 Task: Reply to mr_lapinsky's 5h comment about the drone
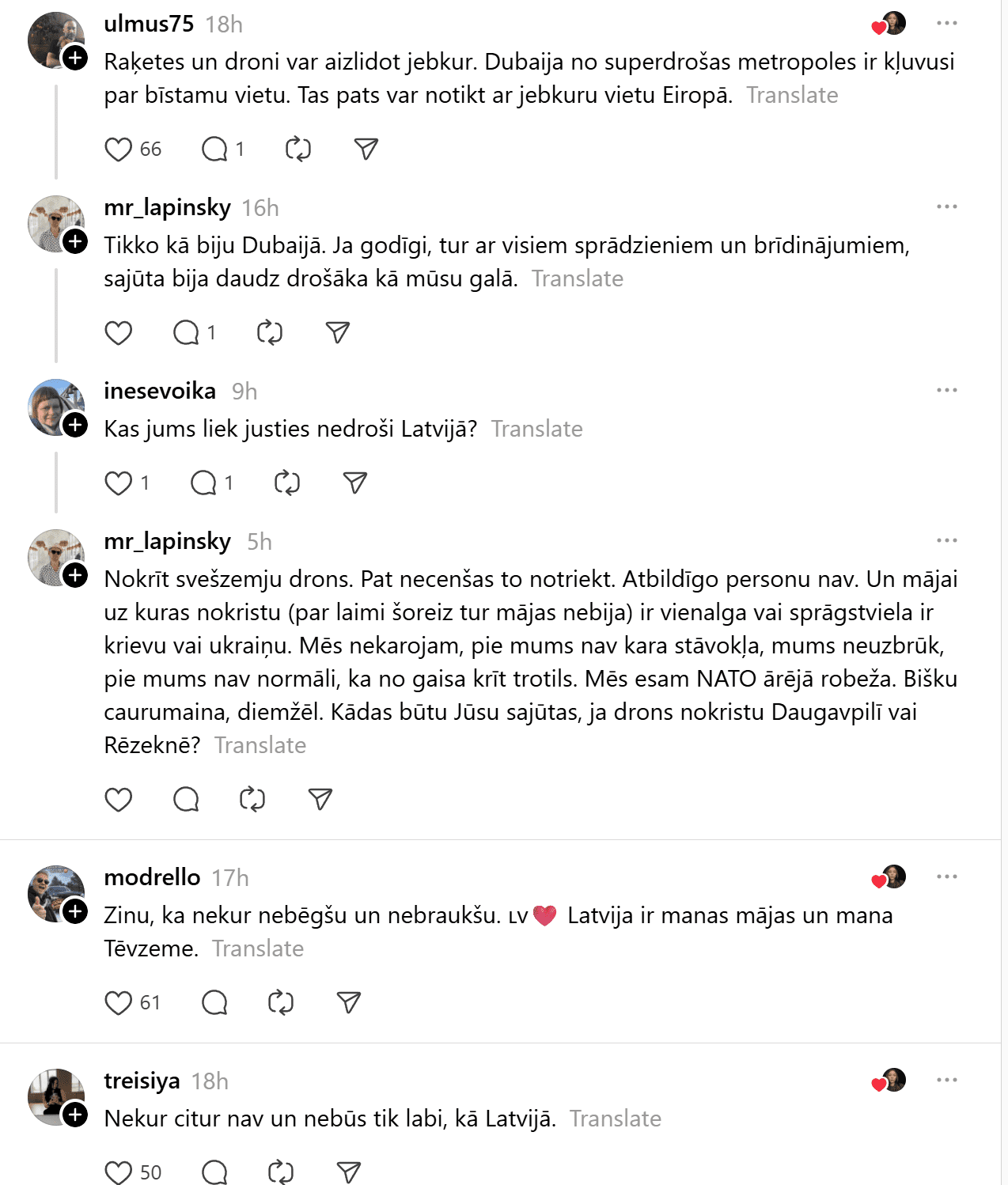click(186, 799)
